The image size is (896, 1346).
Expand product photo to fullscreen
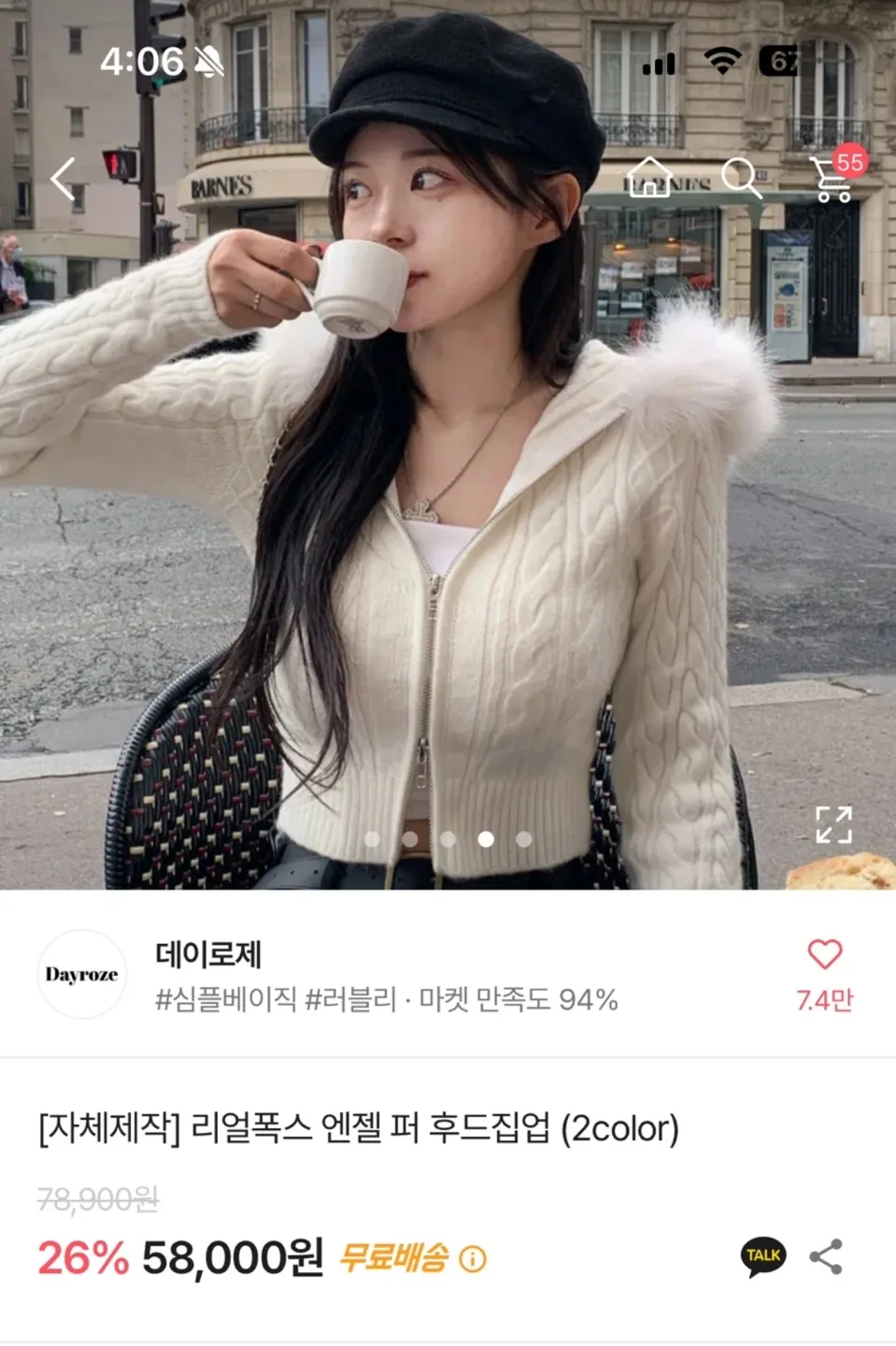coord(833,824)
